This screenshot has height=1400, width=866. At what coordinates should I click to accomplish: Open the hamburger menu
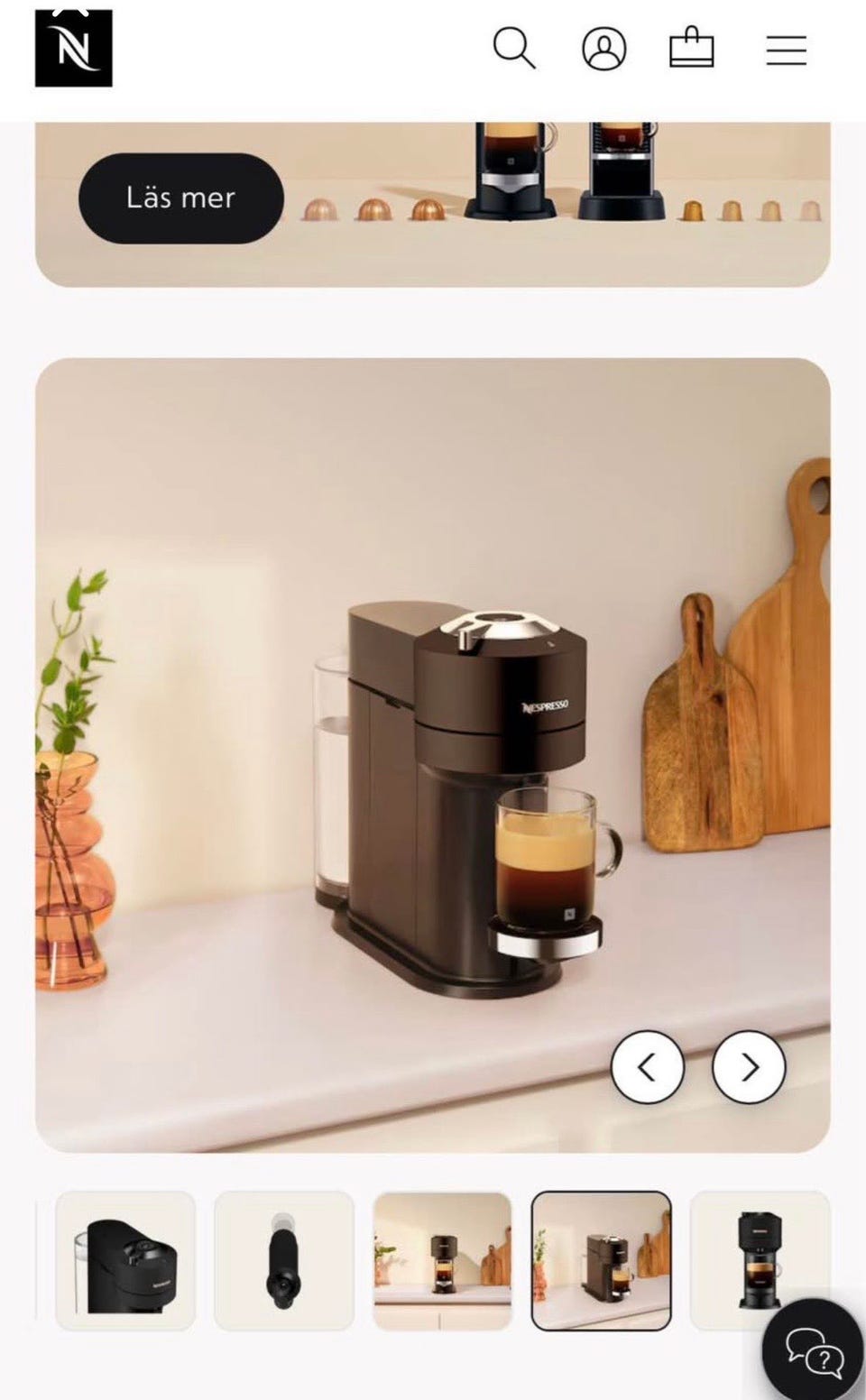[x=786, y=50]
